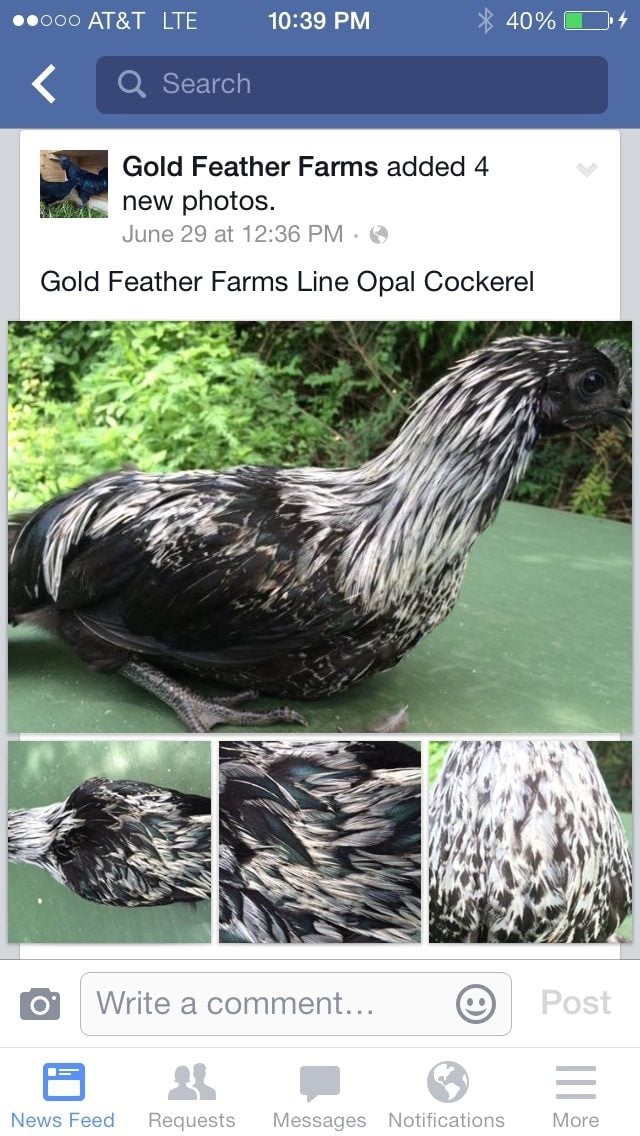Open the More menu tab

[x=576, y=1096]
